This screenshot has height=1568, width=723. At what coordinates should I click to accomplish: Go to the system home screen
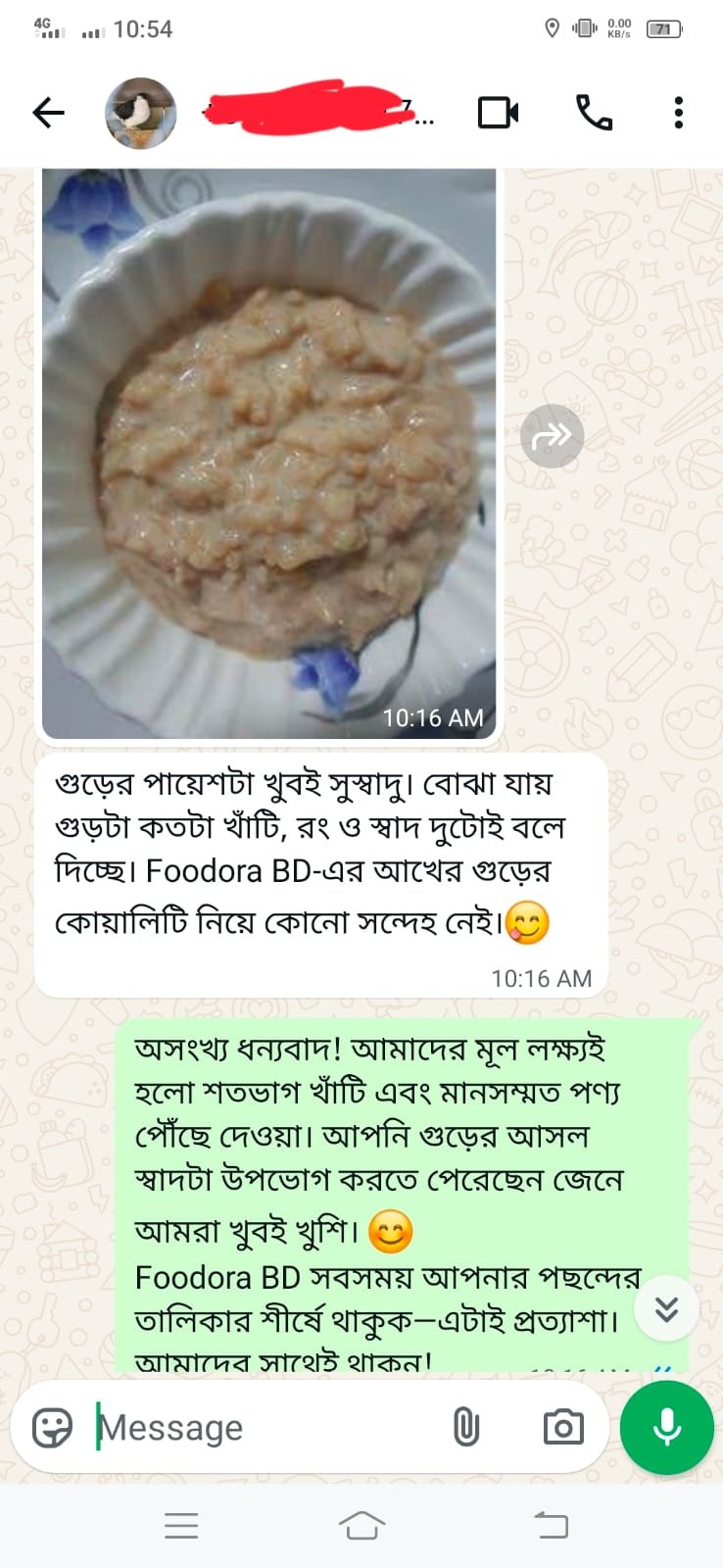point(361,1525)
